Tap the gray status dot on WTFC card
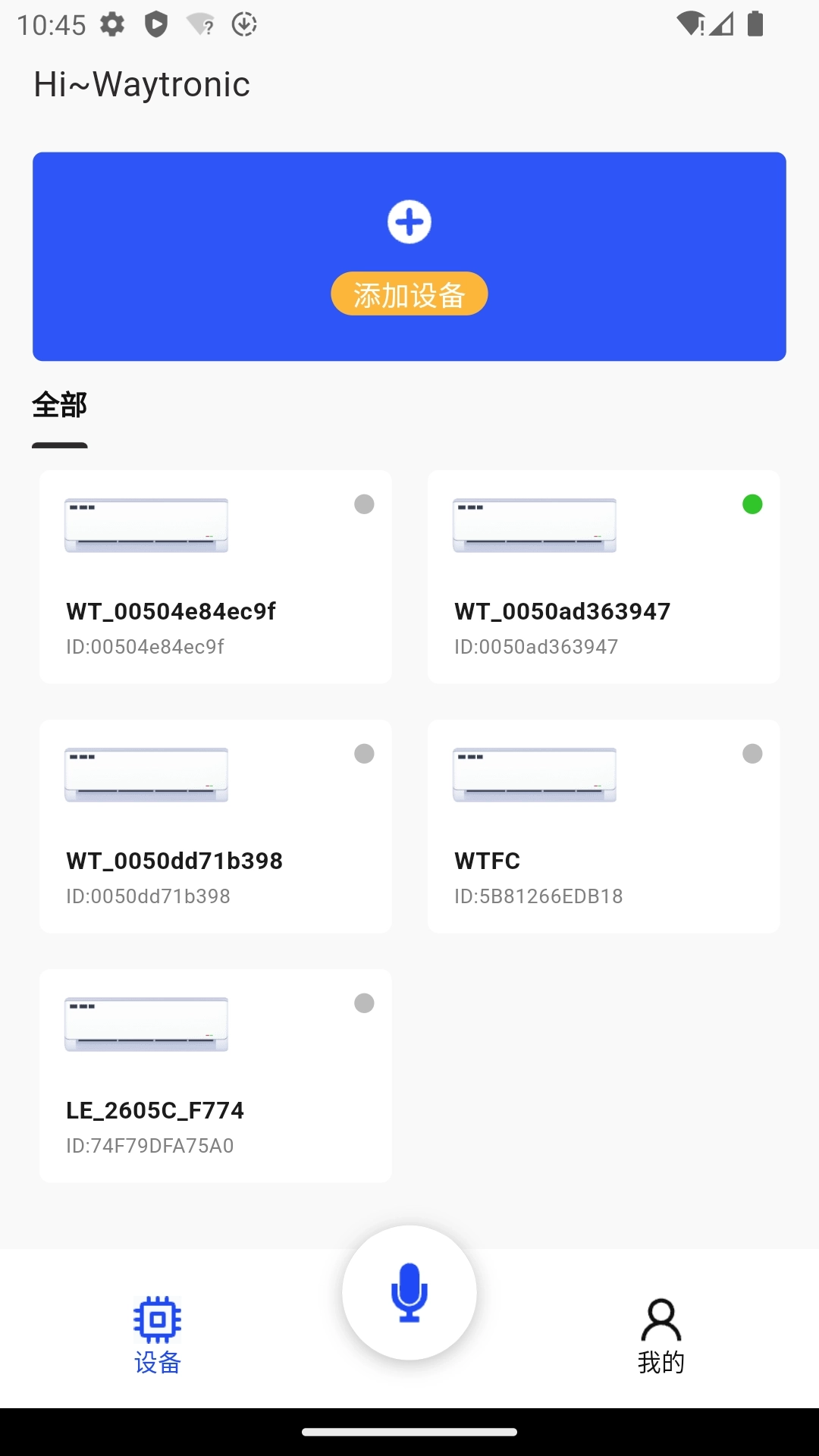This screenshot has height=1456, width=819. point(752,754)
